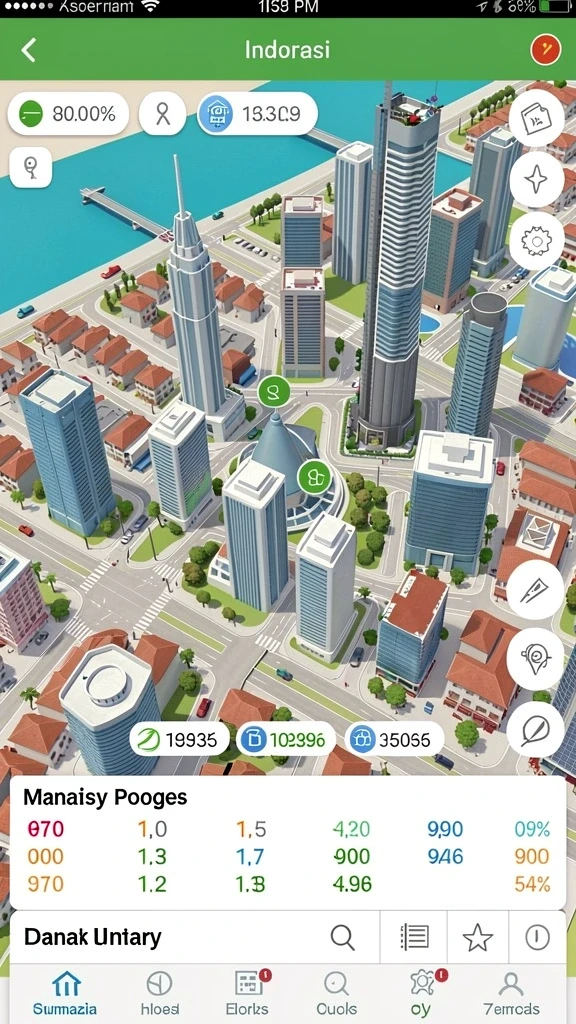Viewport: 576px width, 1024px height.
Task: Tap the sparkle star round button
Action: 536,180
